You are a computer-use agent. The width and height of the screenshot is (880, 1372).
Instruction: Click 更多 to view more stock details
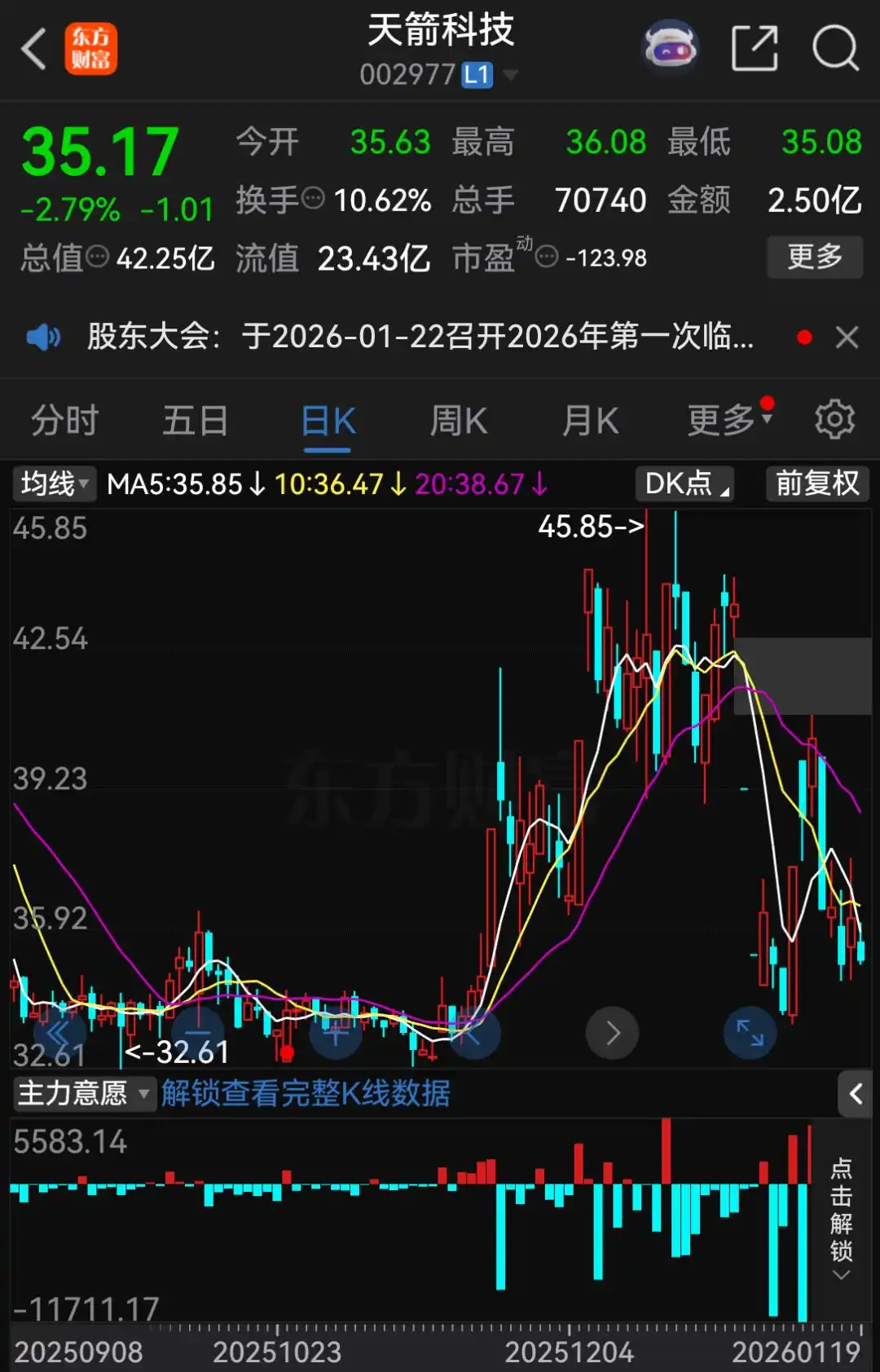815,257
